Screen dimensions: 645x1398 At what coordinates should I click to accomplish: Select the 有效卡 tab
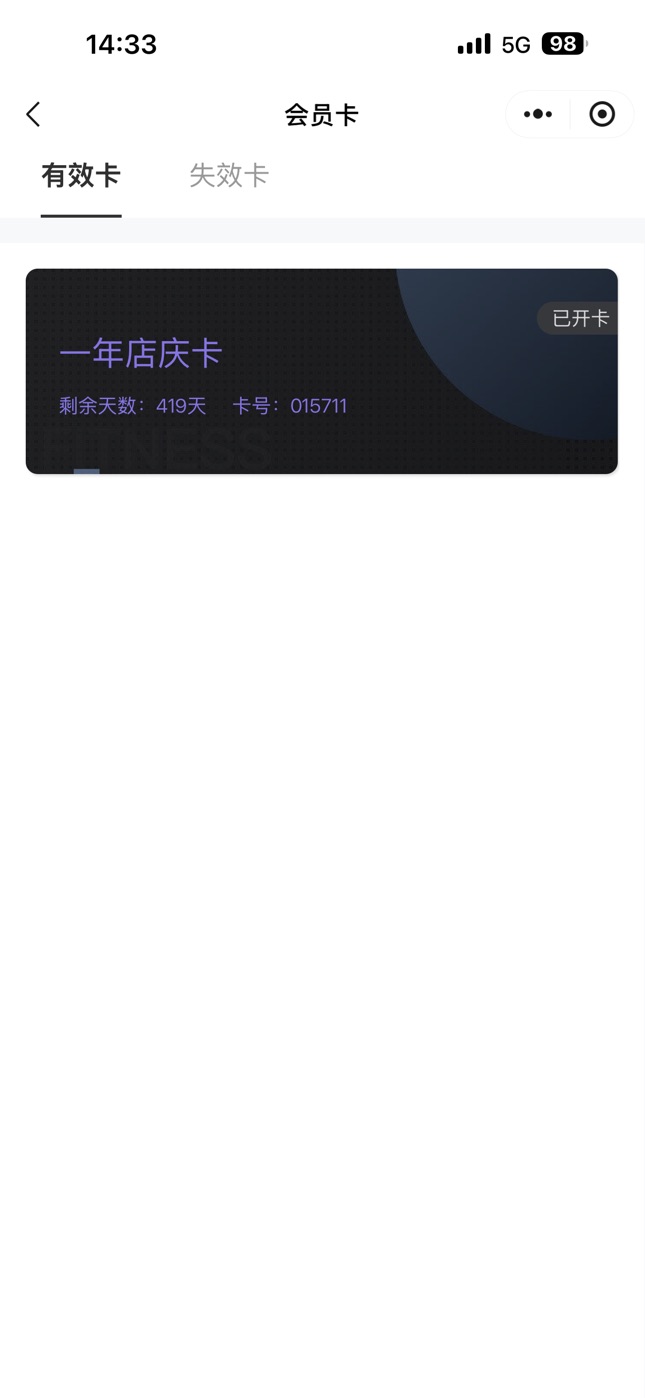[x=81, y=176]
